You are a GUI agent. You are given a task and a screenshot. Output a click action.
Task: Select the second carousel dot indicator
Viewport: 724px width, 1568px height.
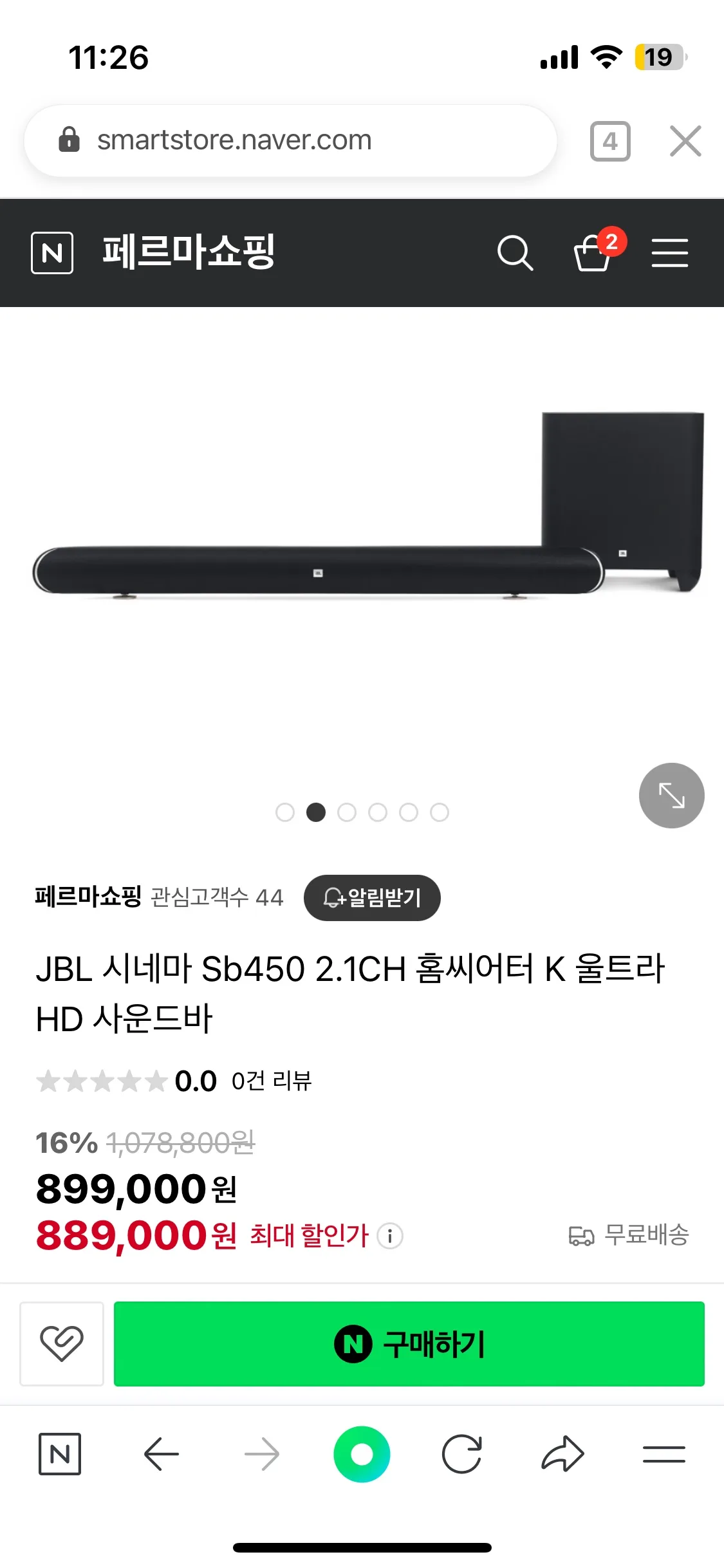[x=316, y=813]
